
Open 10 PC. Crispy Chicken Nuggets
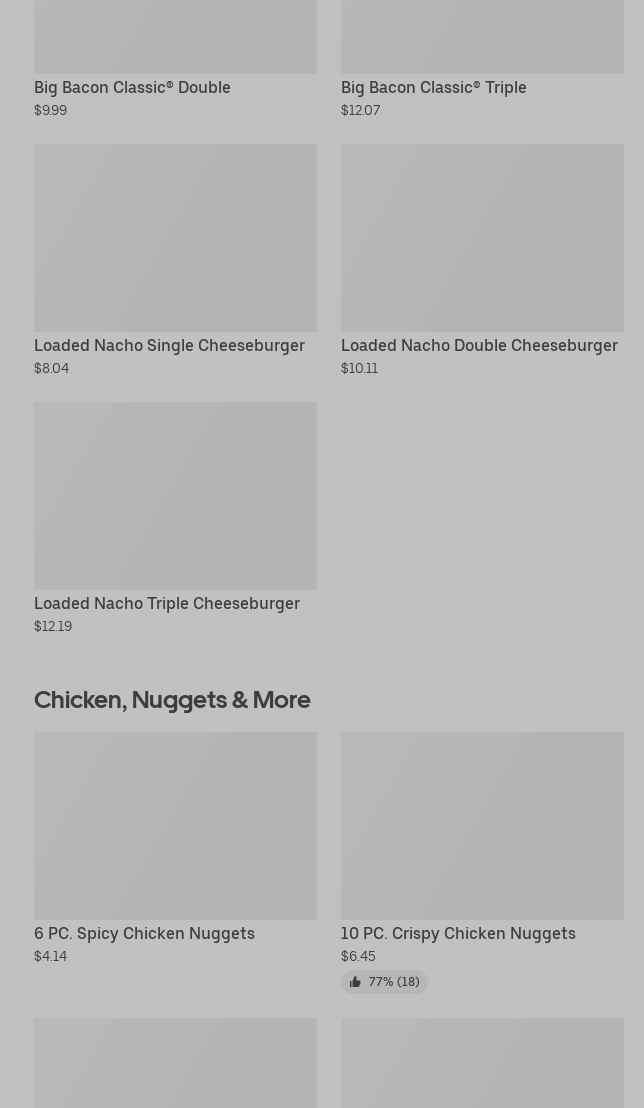pos(482,862)
